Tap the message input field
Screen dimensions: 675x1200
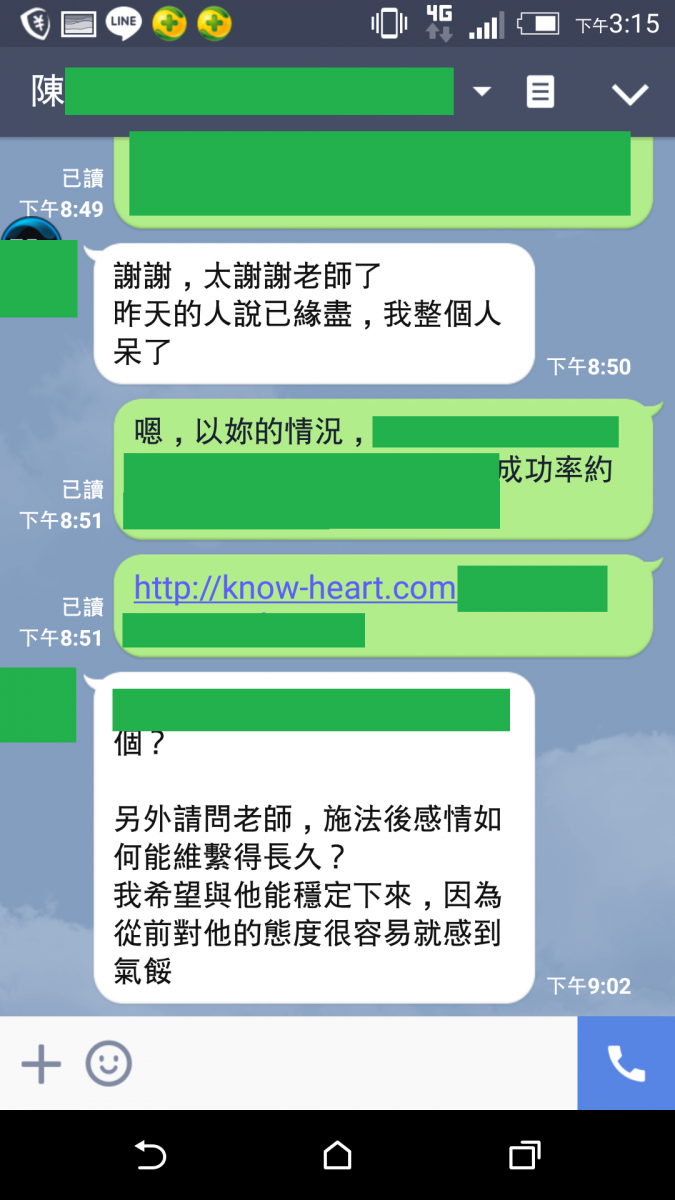(x=350, y=1064)
